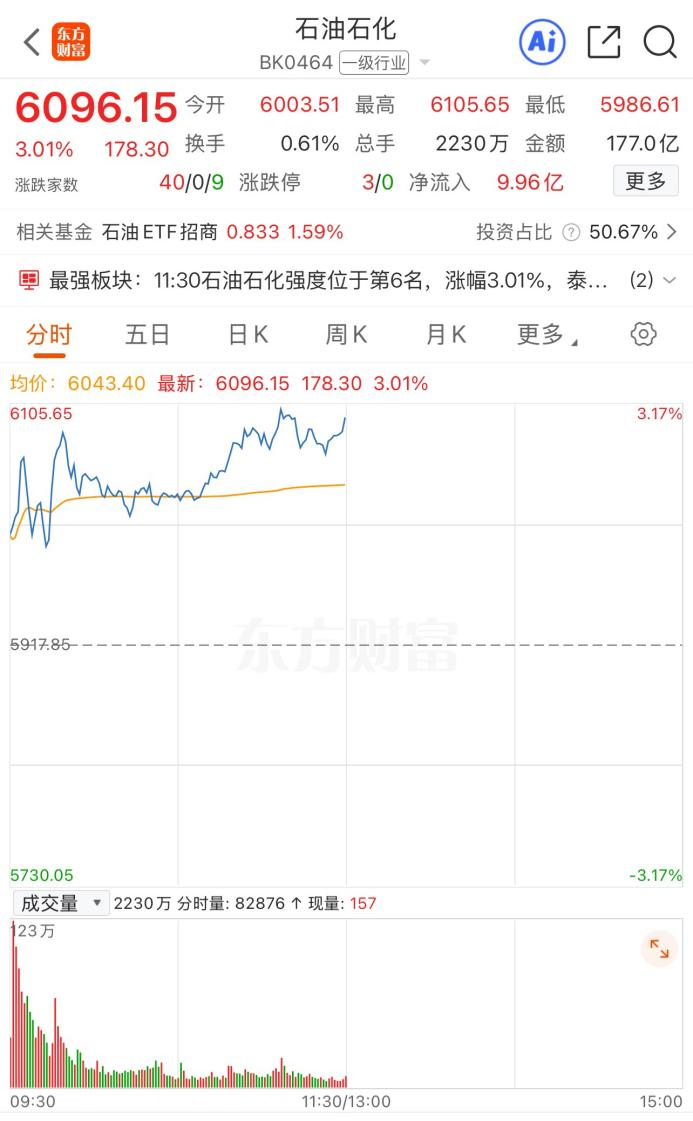Open chart settings gear
Viewport: 693px width, 1121px height.
point(643,334)
